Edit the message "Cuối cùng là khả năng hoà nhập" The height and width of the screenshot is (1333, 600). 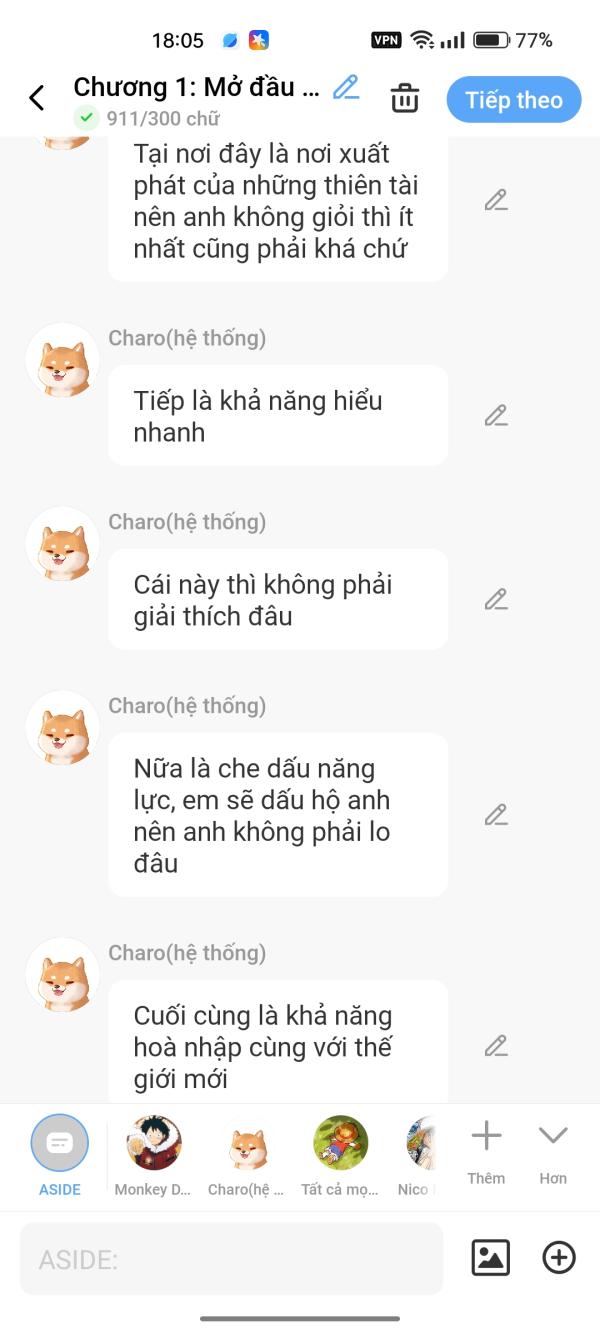coord(496,1046)
